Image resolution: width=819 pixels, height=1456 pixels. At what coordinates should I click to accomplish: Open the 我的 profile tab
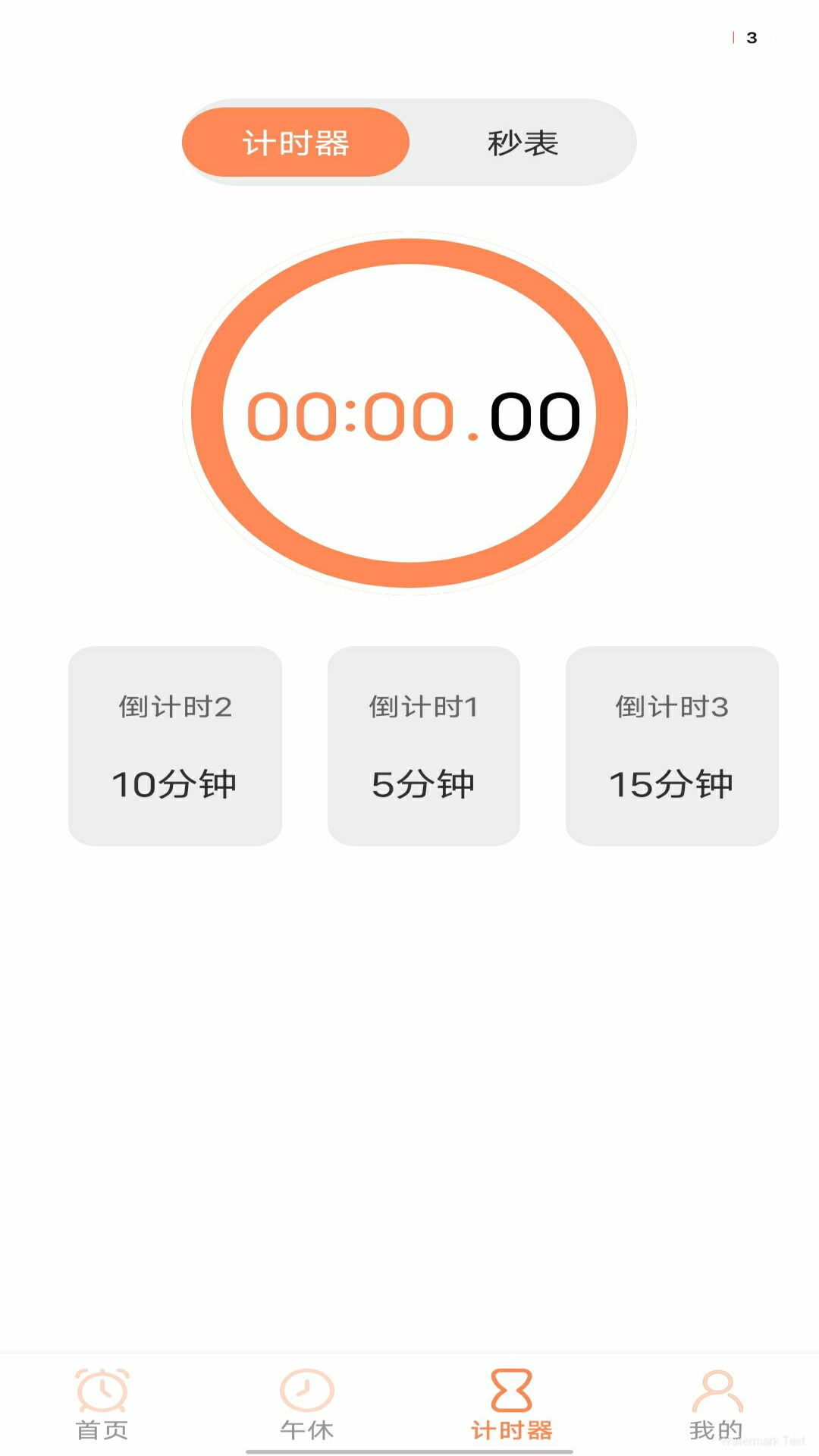click(x=716, y=1404)
